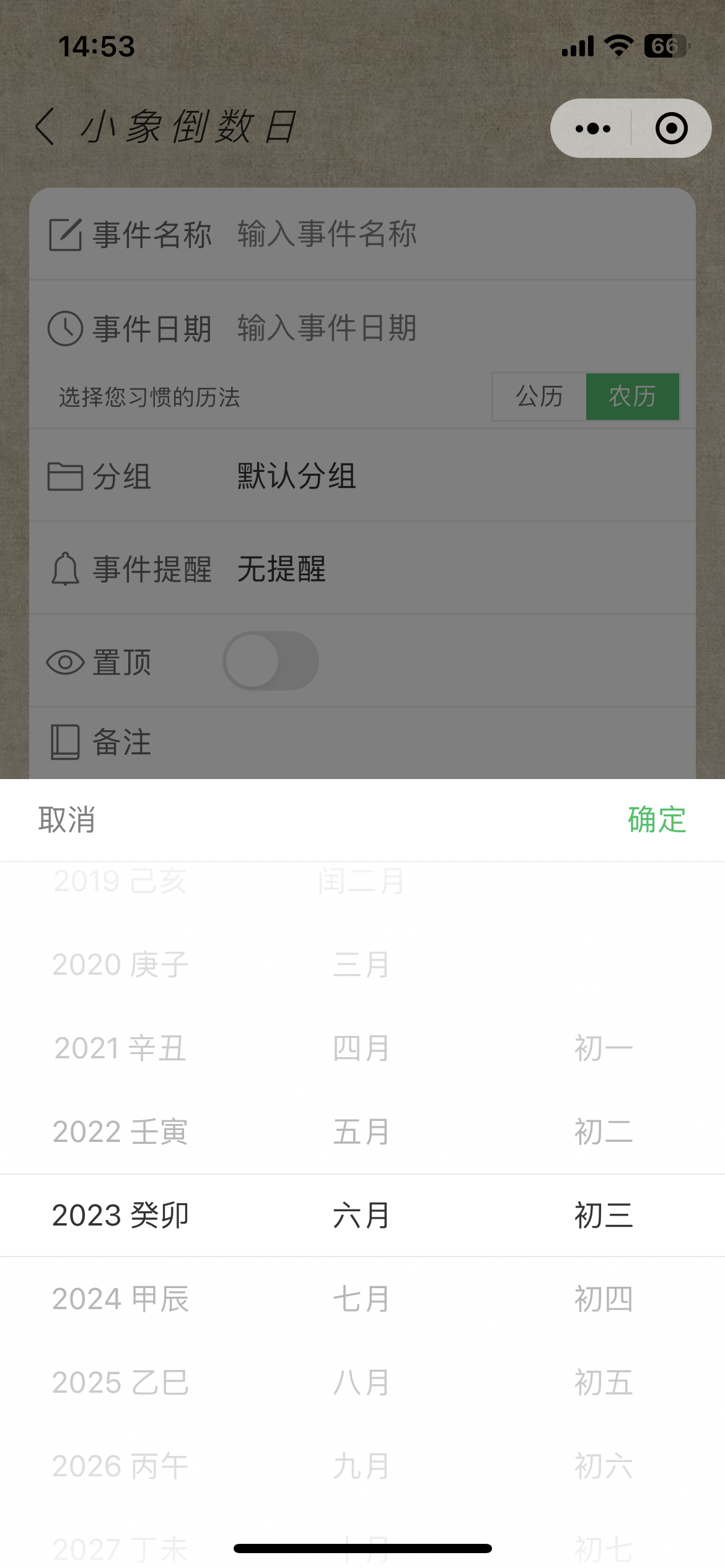
Task: Confirm the date with 确定
Action: [x=657, y=820]
